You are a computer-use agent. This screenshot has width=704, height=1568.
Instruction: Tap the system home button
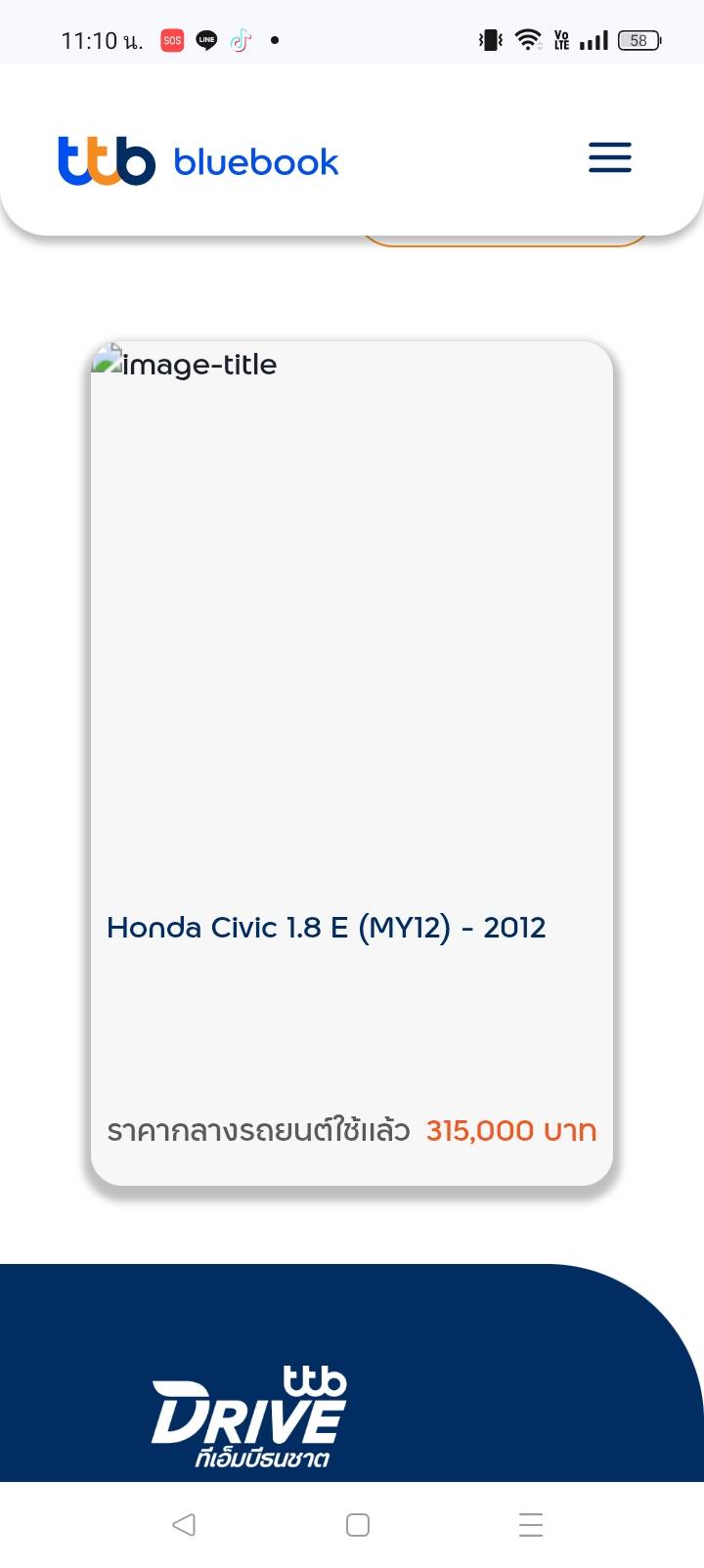point(358,1525)
